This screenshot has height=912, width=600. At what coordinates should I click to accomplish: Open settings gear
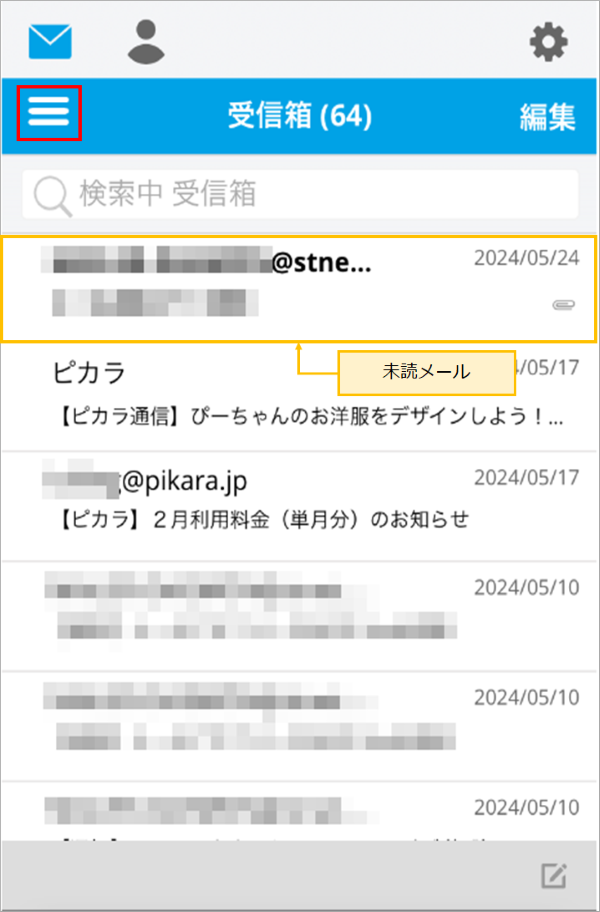click(548, 42)
